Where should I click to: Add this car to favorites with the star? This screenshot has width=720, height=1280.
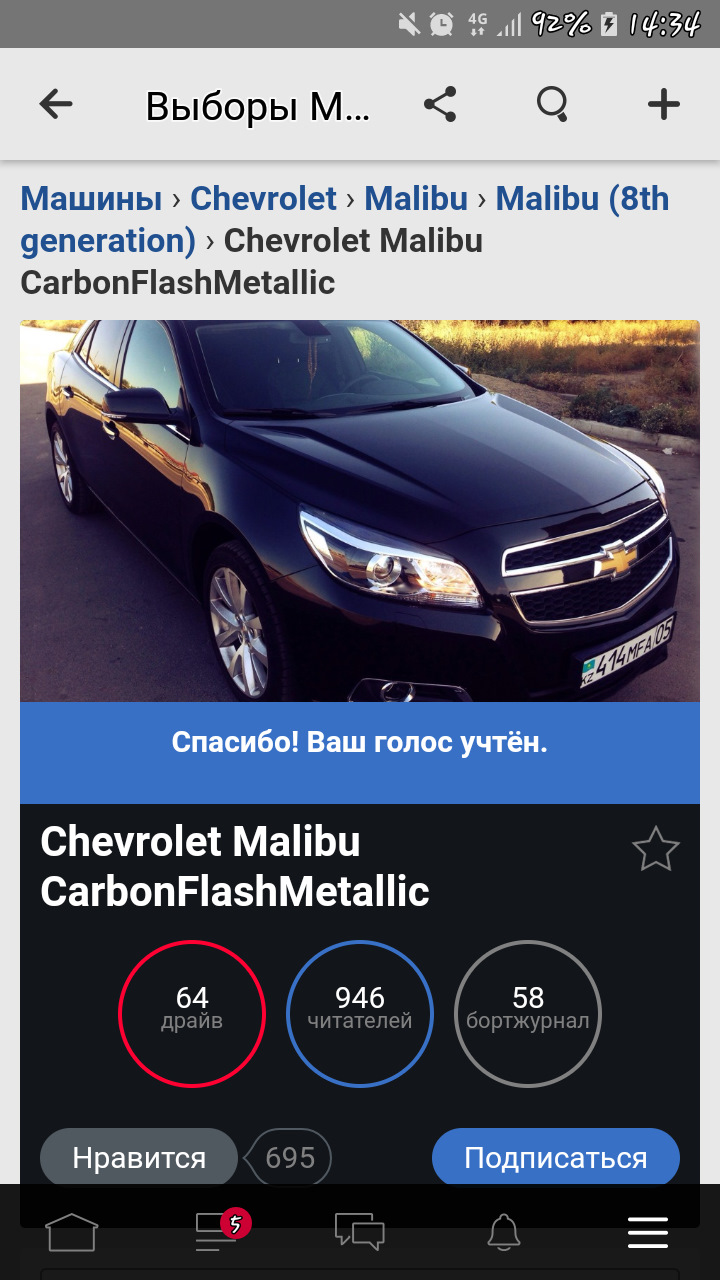(656, 849)
